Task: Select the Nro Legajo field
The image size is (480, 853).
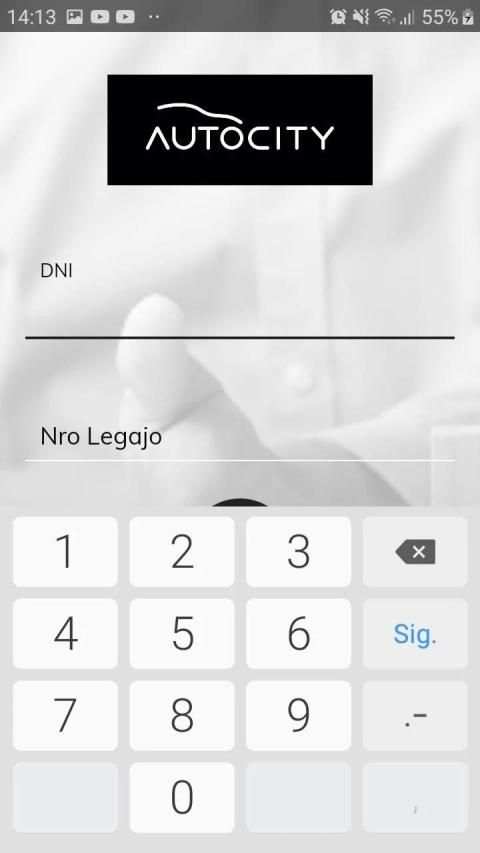Action: [x=239, y=438]
